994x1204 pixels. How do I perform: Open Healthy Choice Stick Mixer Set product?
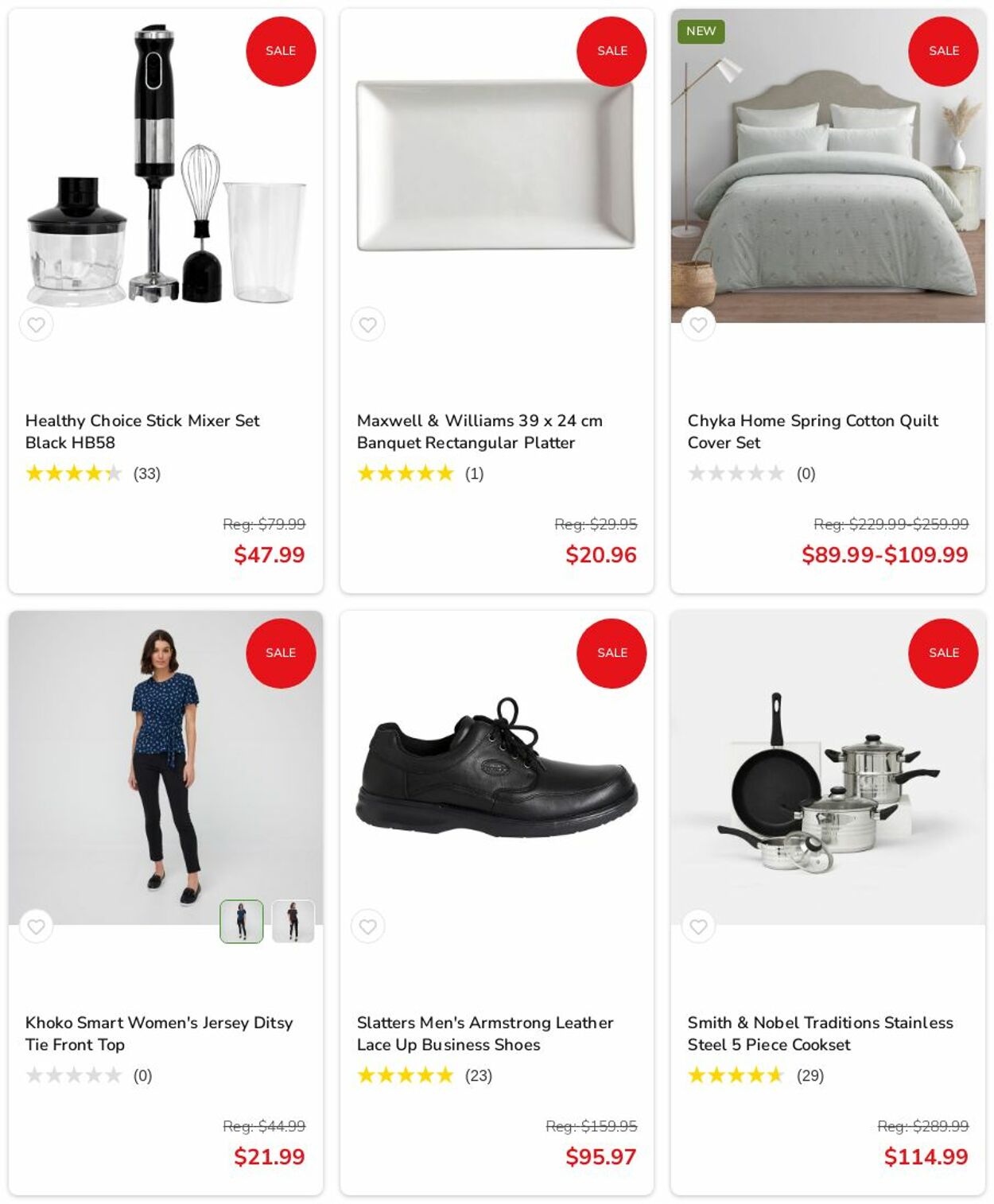(142, 431)
